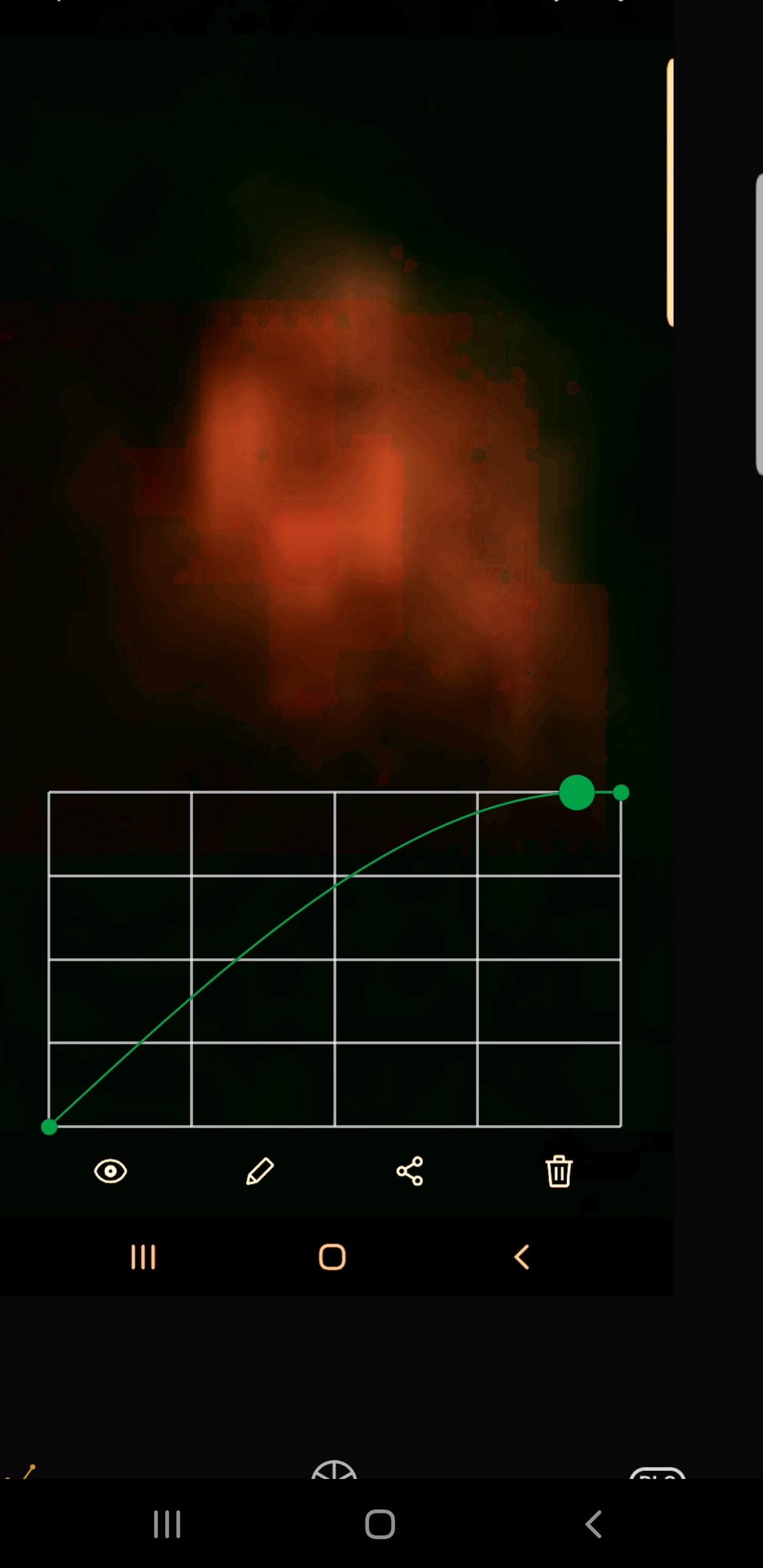
Task: Go back using the system back button
Action: (x=594, y=1524)
